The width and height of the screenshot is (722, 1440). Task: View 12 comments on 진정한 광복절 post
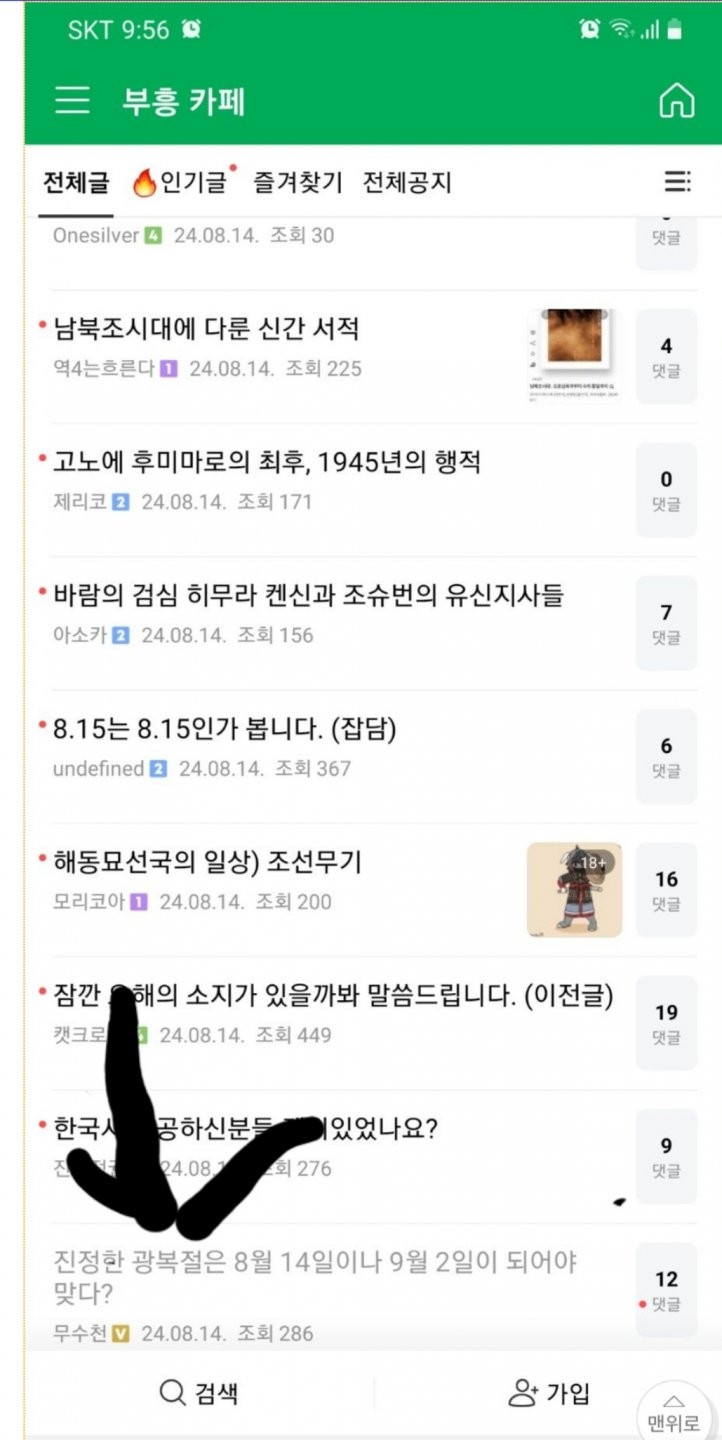(666, 1289)
